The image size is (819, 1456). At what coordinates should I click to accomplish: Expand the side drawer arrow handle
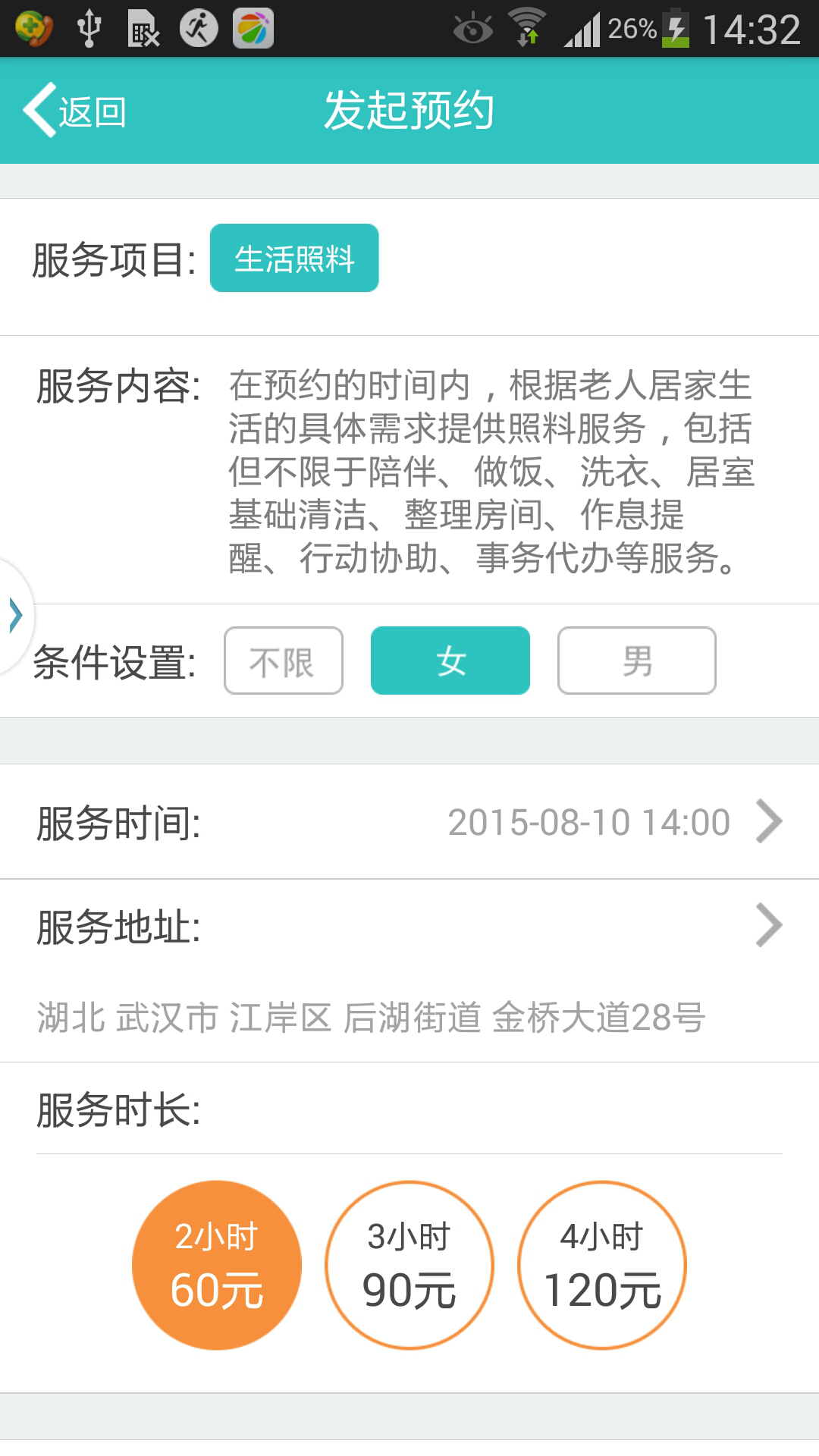click(15, 615)
